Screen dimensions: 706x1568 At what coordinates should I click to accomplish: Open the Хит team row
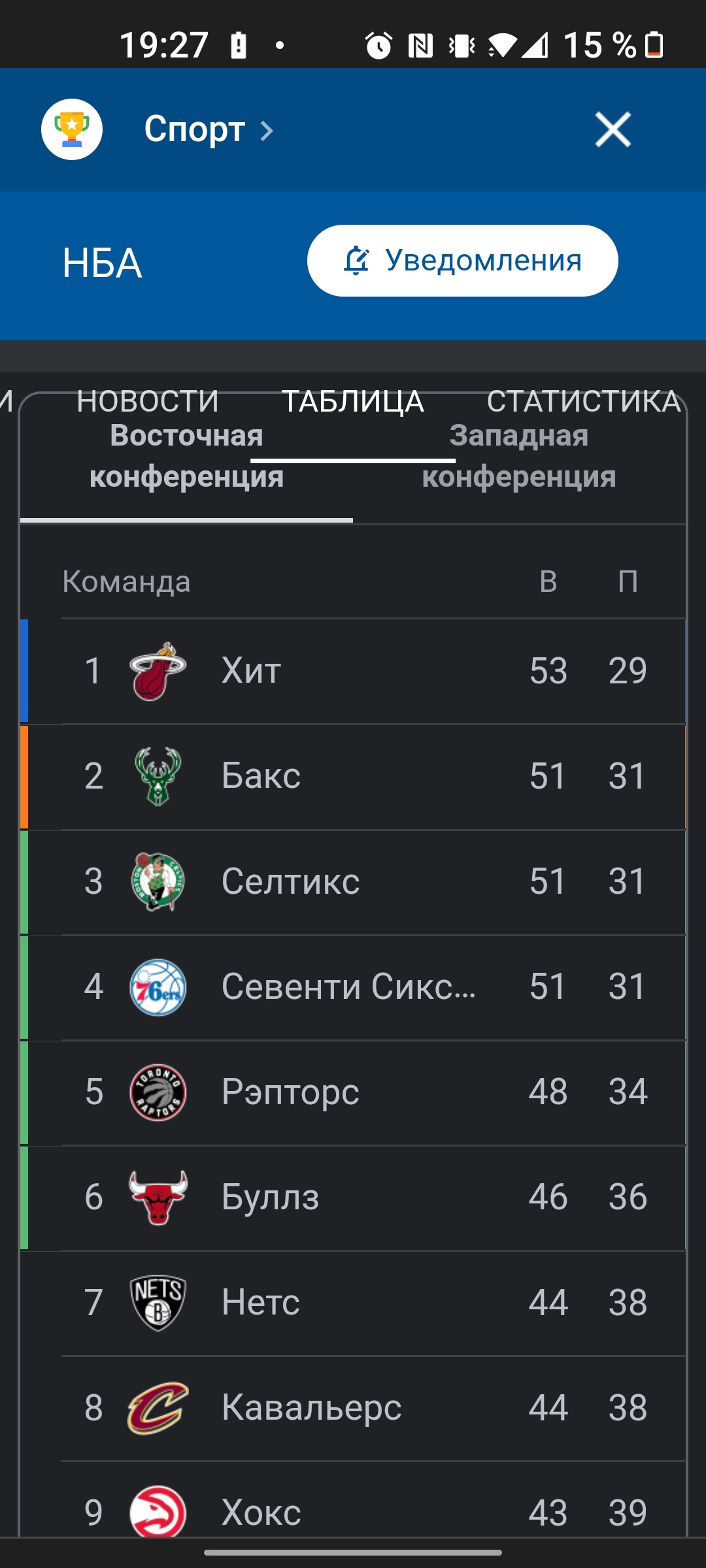pyautogui.click(x=353, y=671)
